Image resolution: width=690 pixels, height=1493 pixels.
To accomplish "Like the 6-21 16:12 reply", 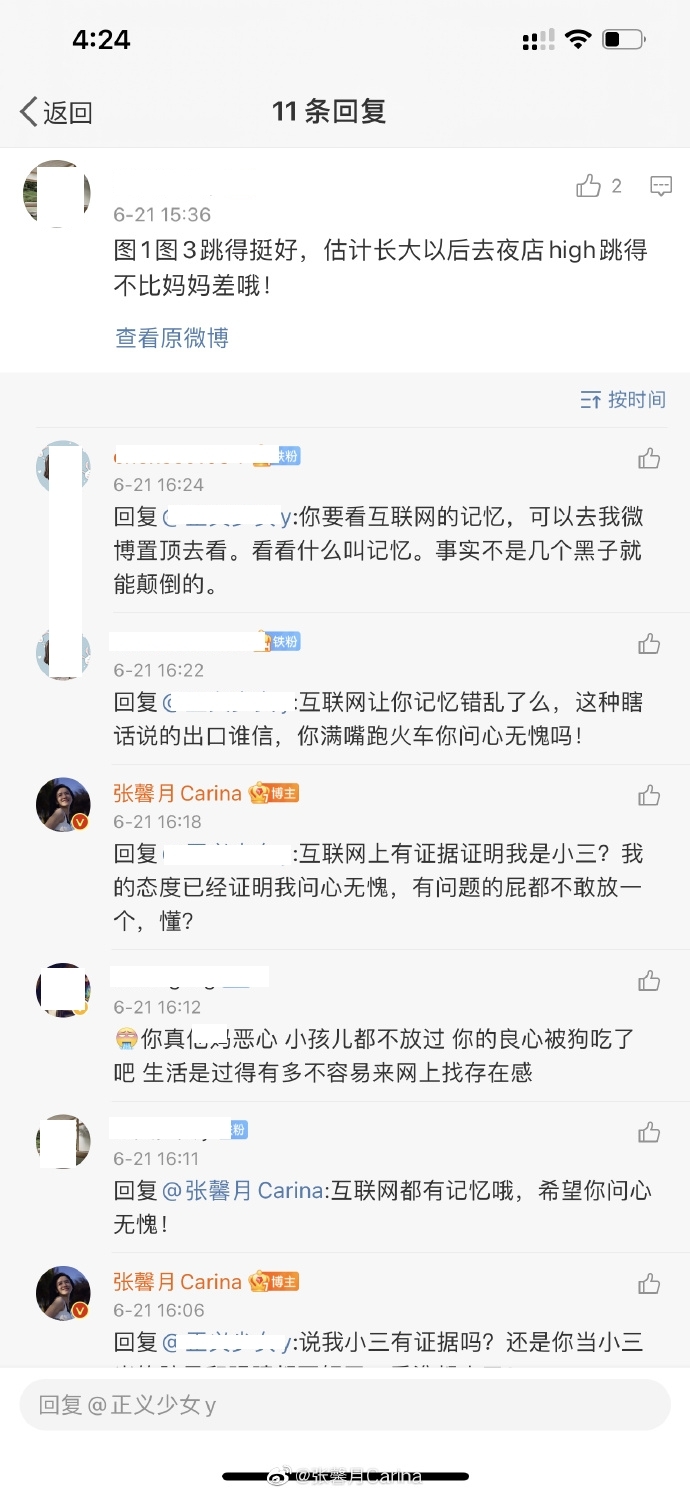I will (x=649, y=981).
